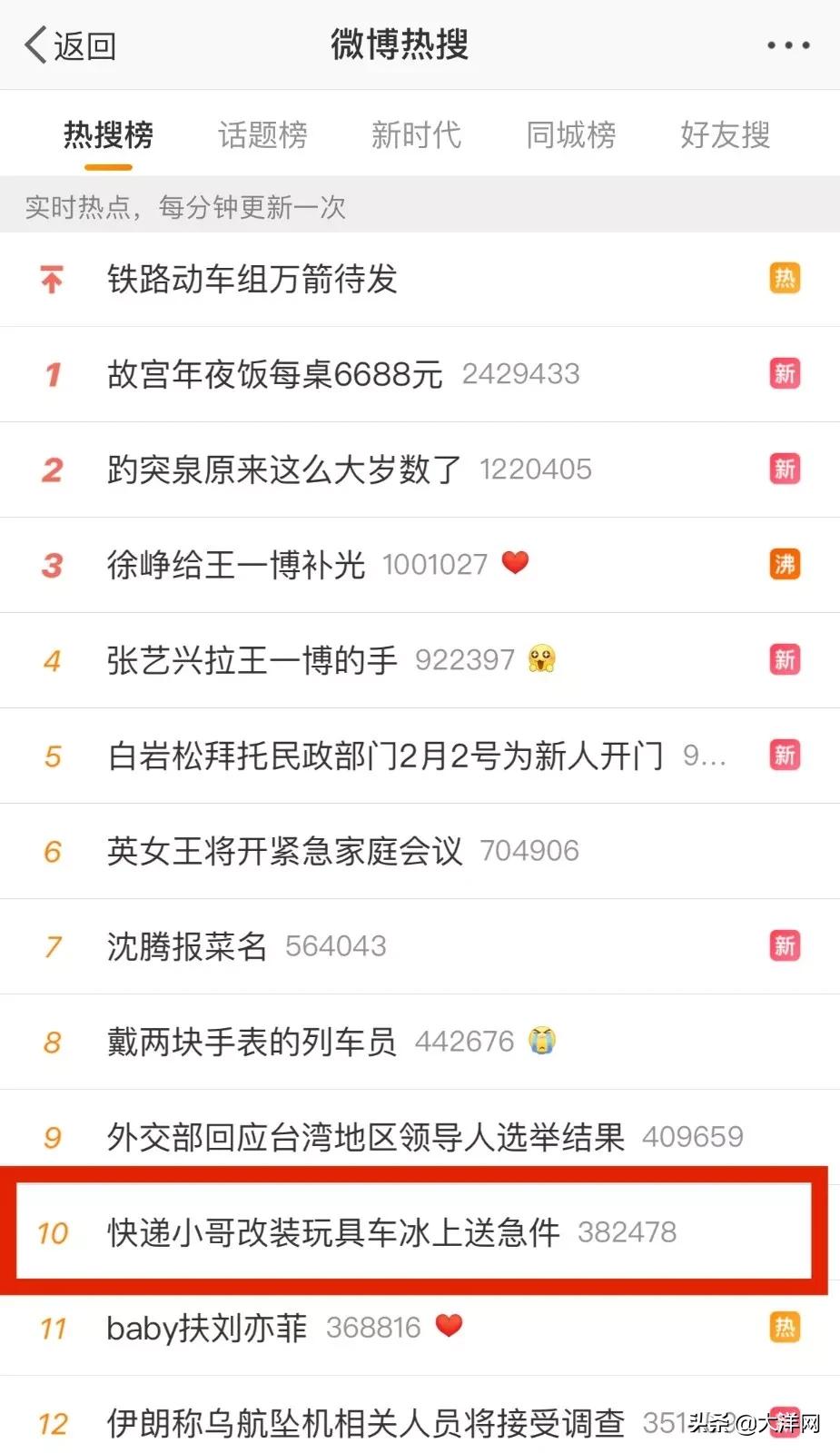Open topic 英女王将开紧急家庭会议
840x1453 pixels.
pyautogui.click(x=284, y=851)
